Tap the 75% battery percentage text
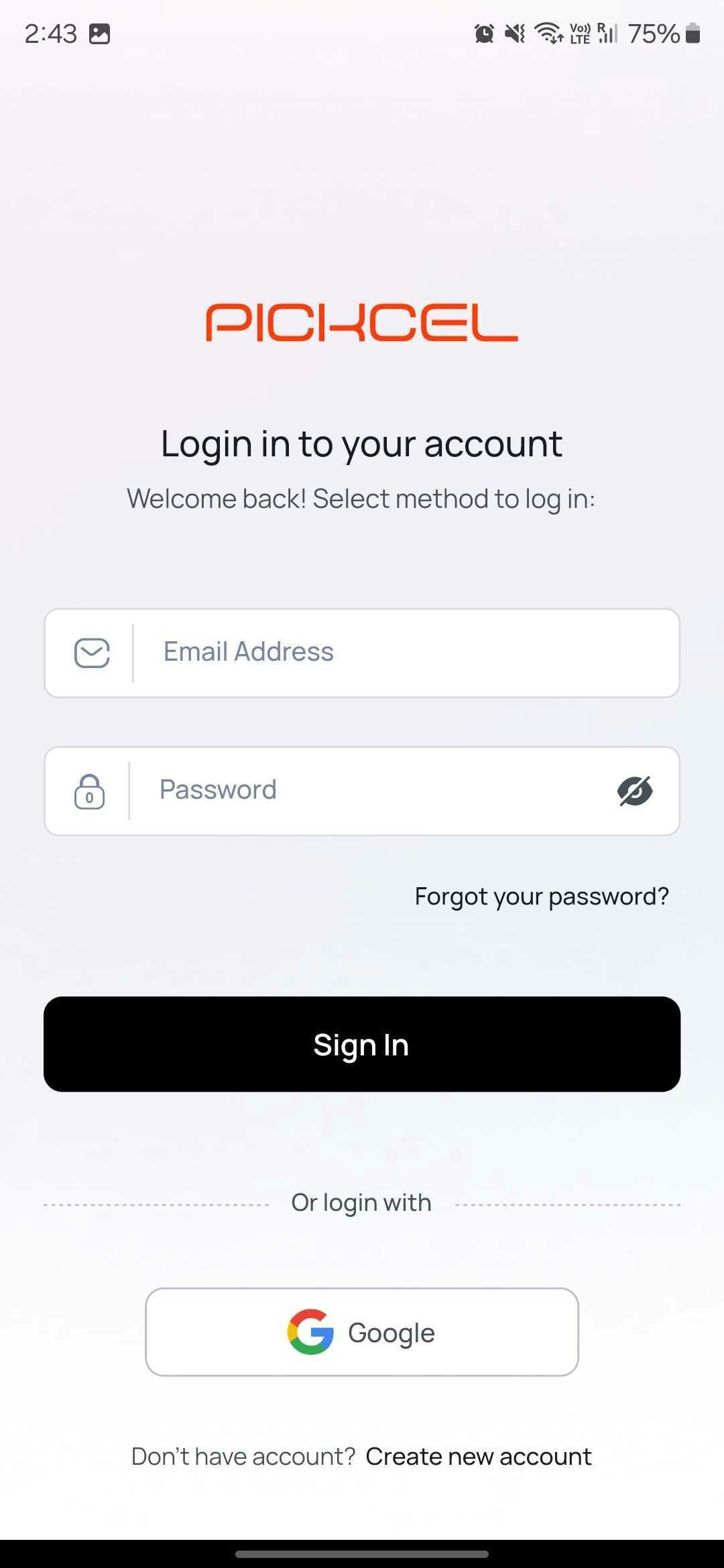Screen dimensions: 724x1568 point(654,34)
